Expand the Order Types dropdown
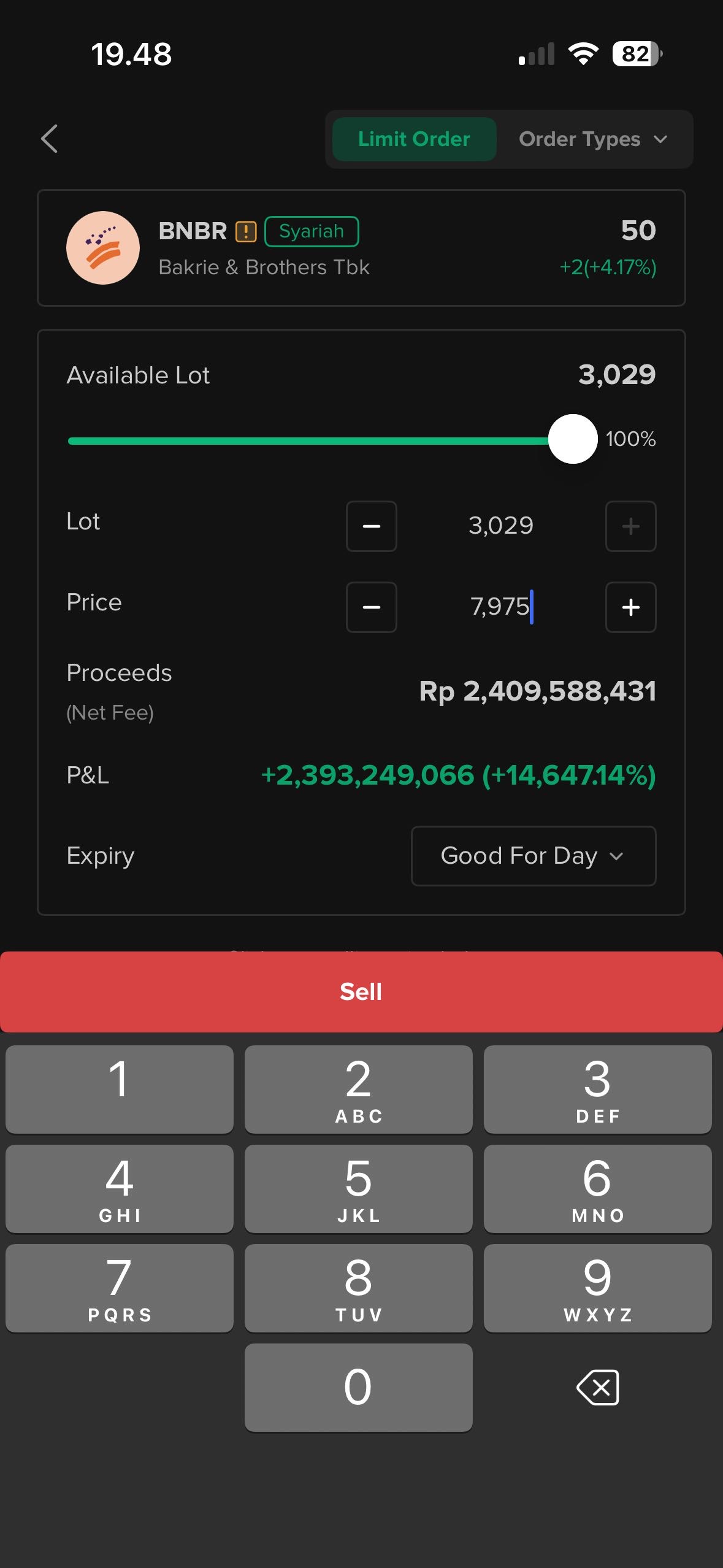This screenshot has height=1568, width=723. click(x=592, y=139)
